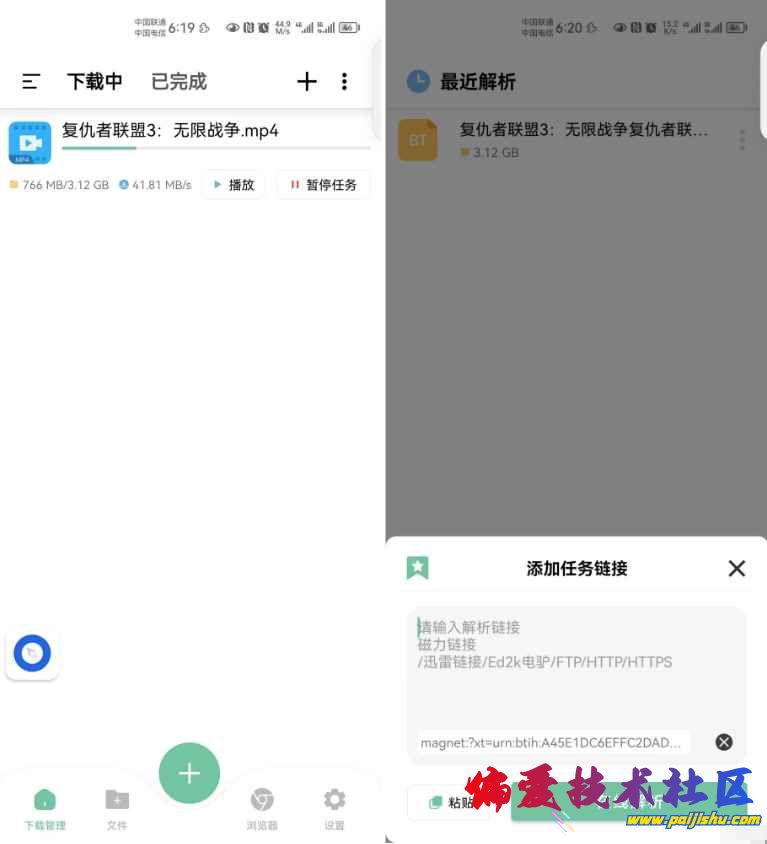767x844 pixels.
Task: Tap the green floating add button
Action: click(x=189, y=773)
